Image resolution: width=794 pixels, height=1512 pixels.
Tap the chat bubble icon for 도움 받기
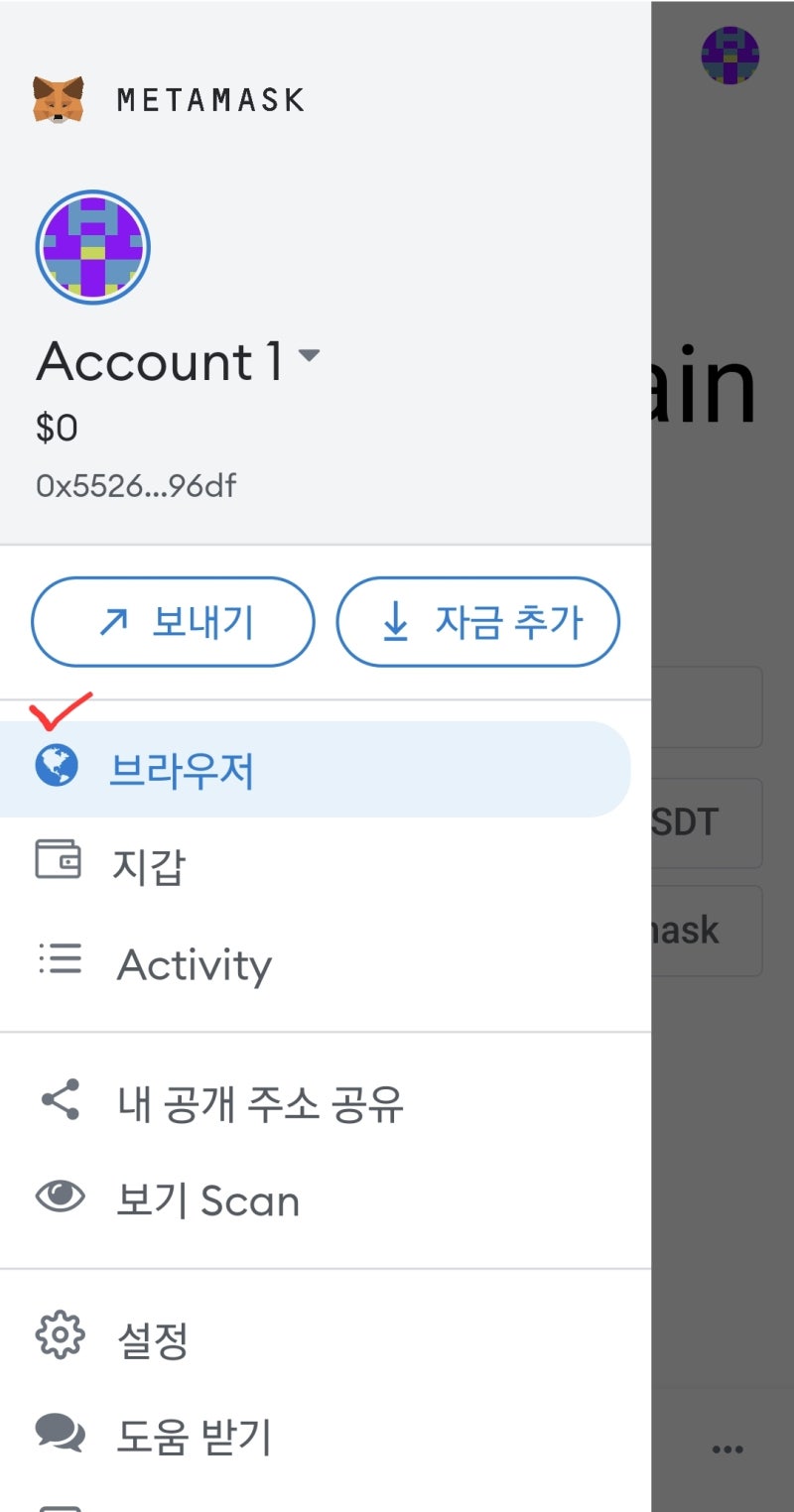coord(61,1432)
